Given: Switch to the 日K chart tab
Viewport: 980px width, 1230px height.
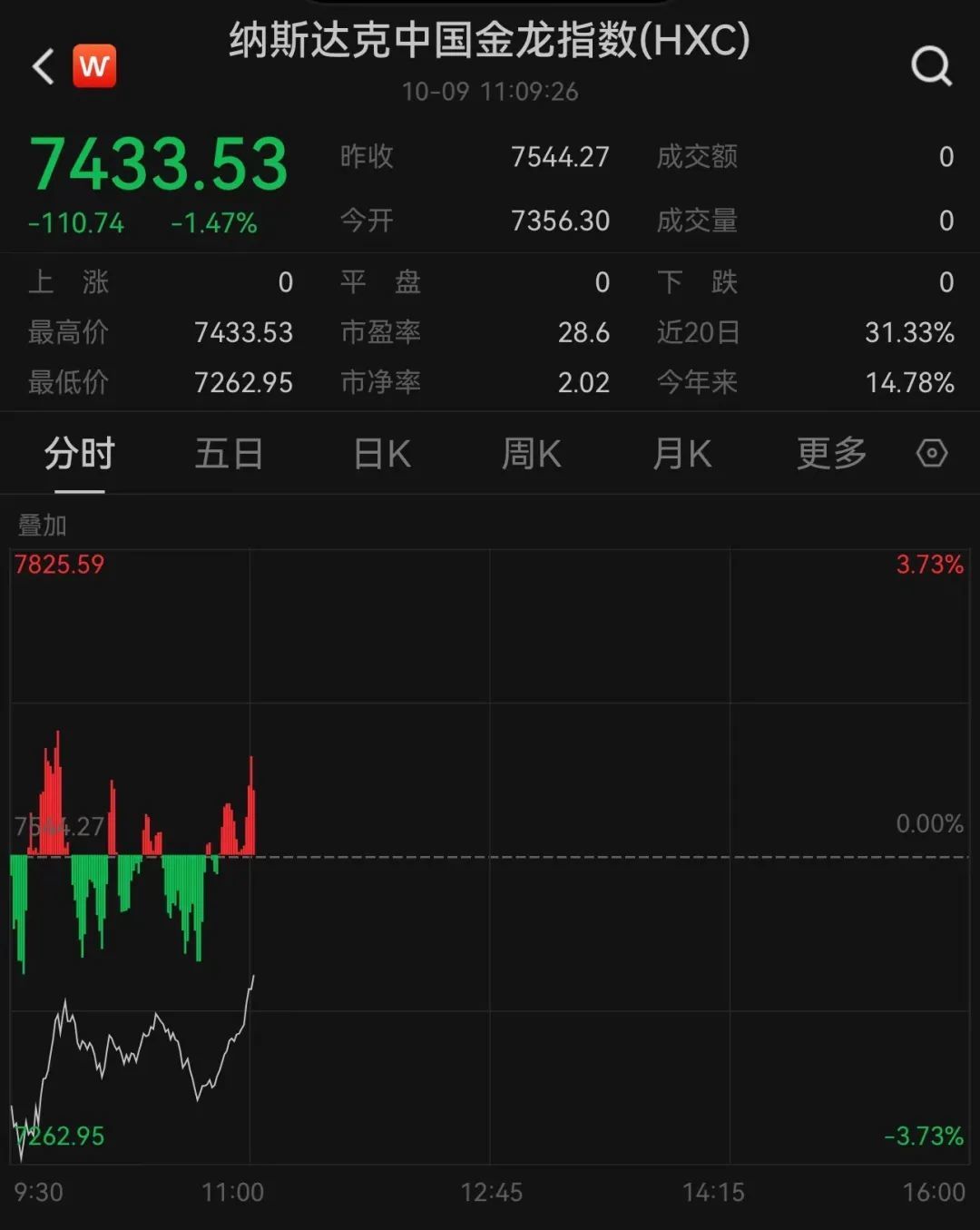Looking at the screenshot, I should (382, 454).
